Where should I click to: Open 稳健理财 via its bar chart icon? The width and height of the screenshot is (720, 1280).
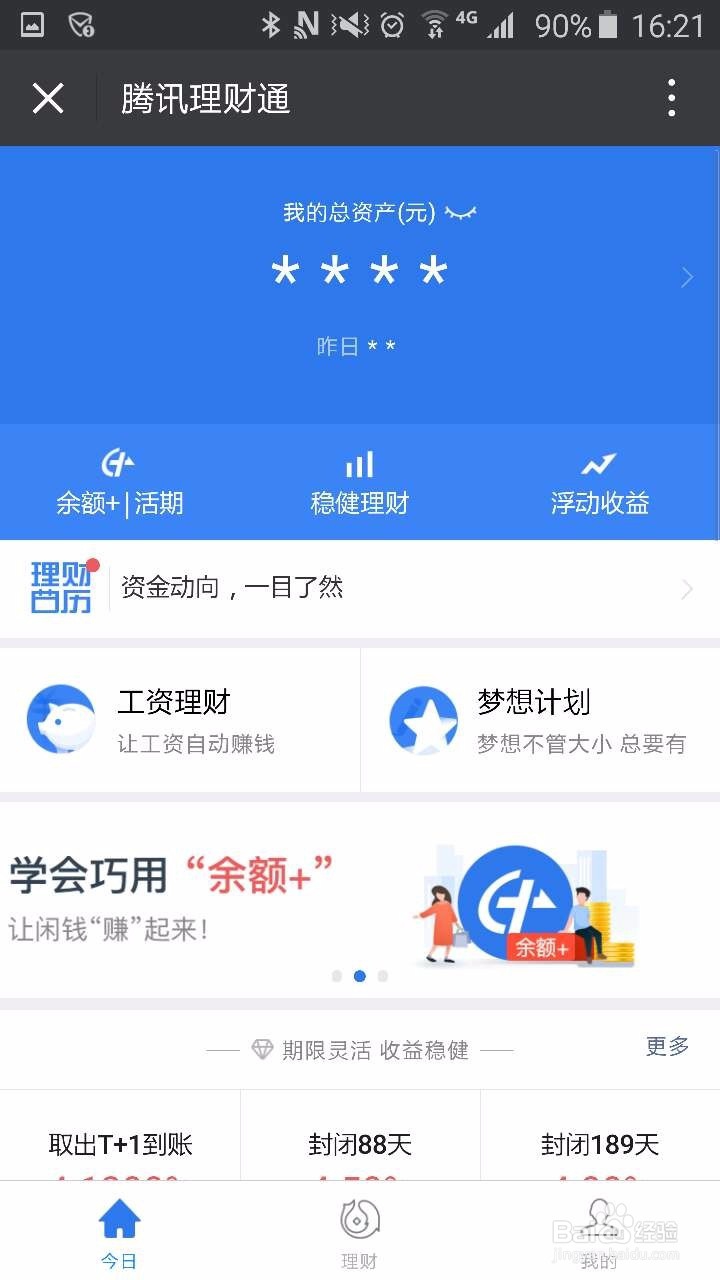pos(359,462)
